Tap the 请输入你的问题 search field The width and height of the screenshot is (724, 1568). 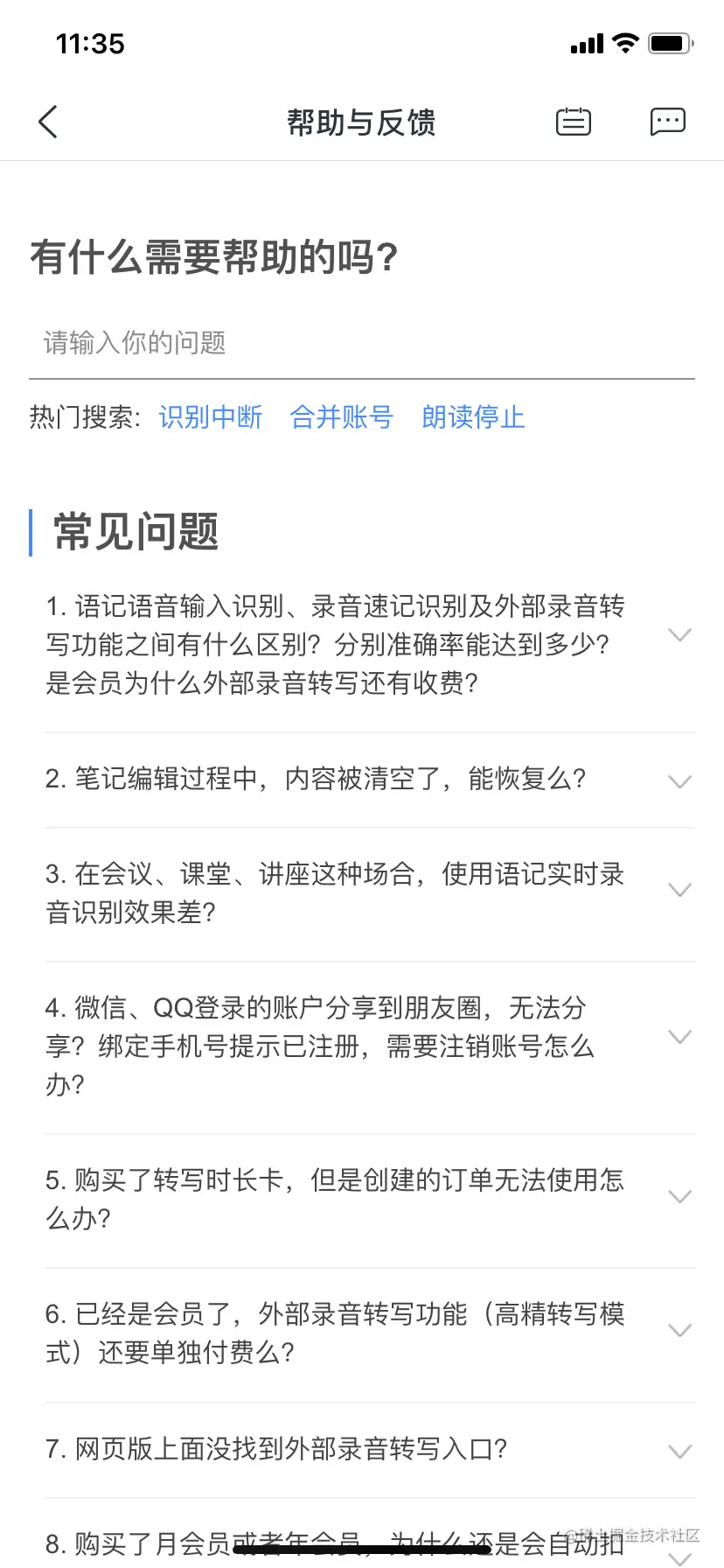tap(361, 343)
